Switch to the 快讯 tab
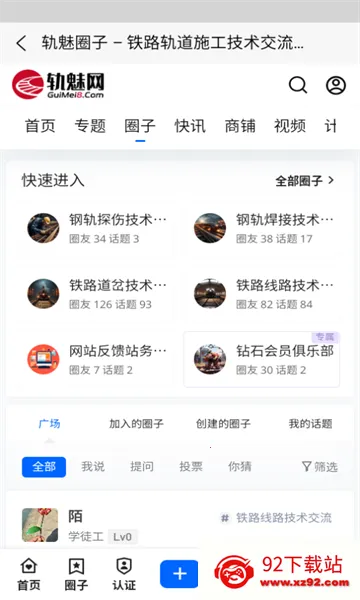 pos(190,126)
